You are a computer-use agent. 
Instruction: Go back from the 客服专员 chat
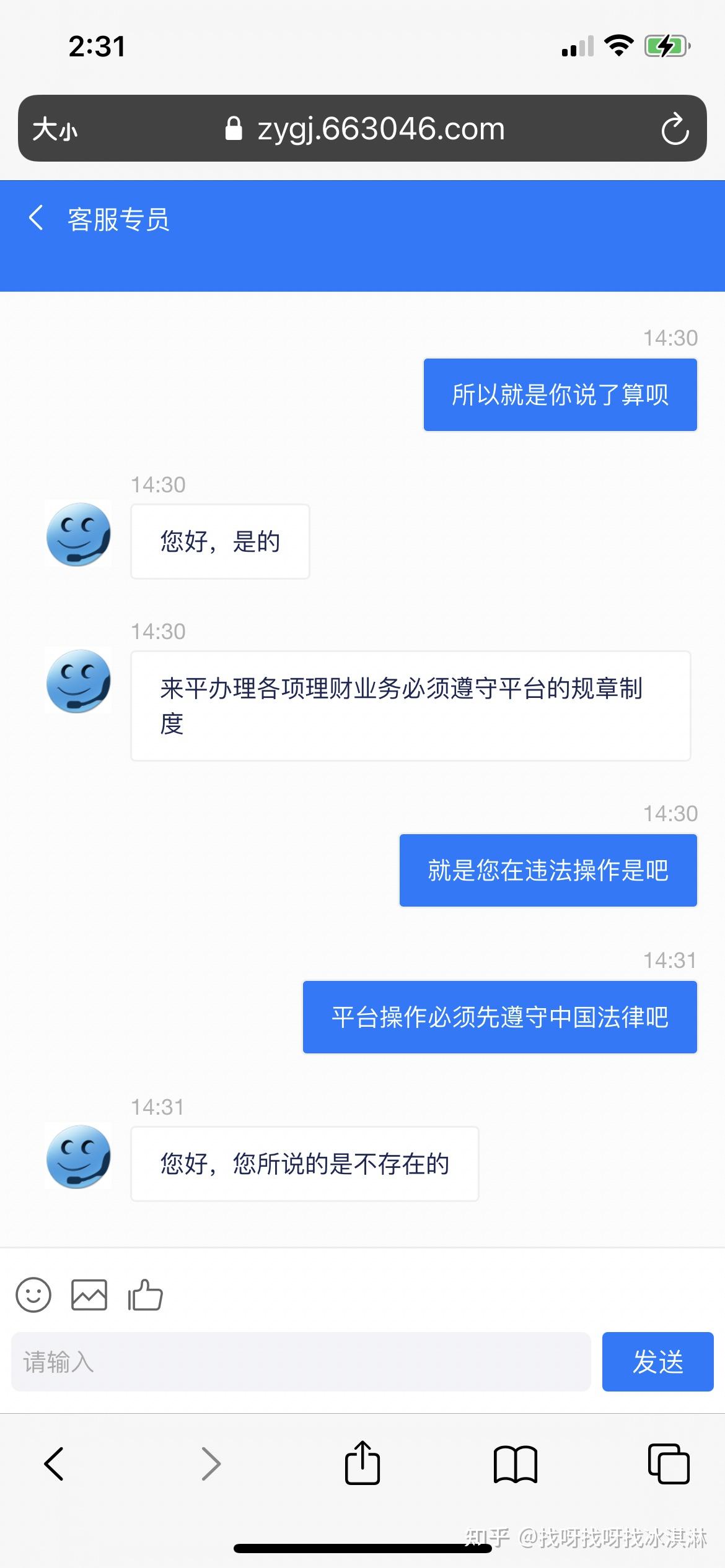click(x=37, y=218)
